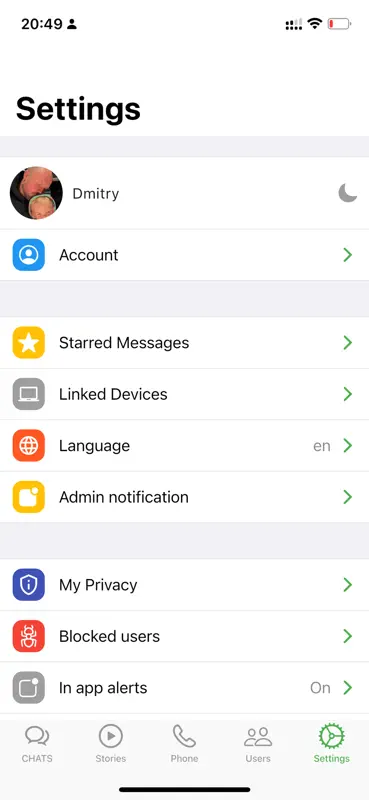View Starred Messages
The height and width of the screenshot is (800, 369).
tap(184, 342)
